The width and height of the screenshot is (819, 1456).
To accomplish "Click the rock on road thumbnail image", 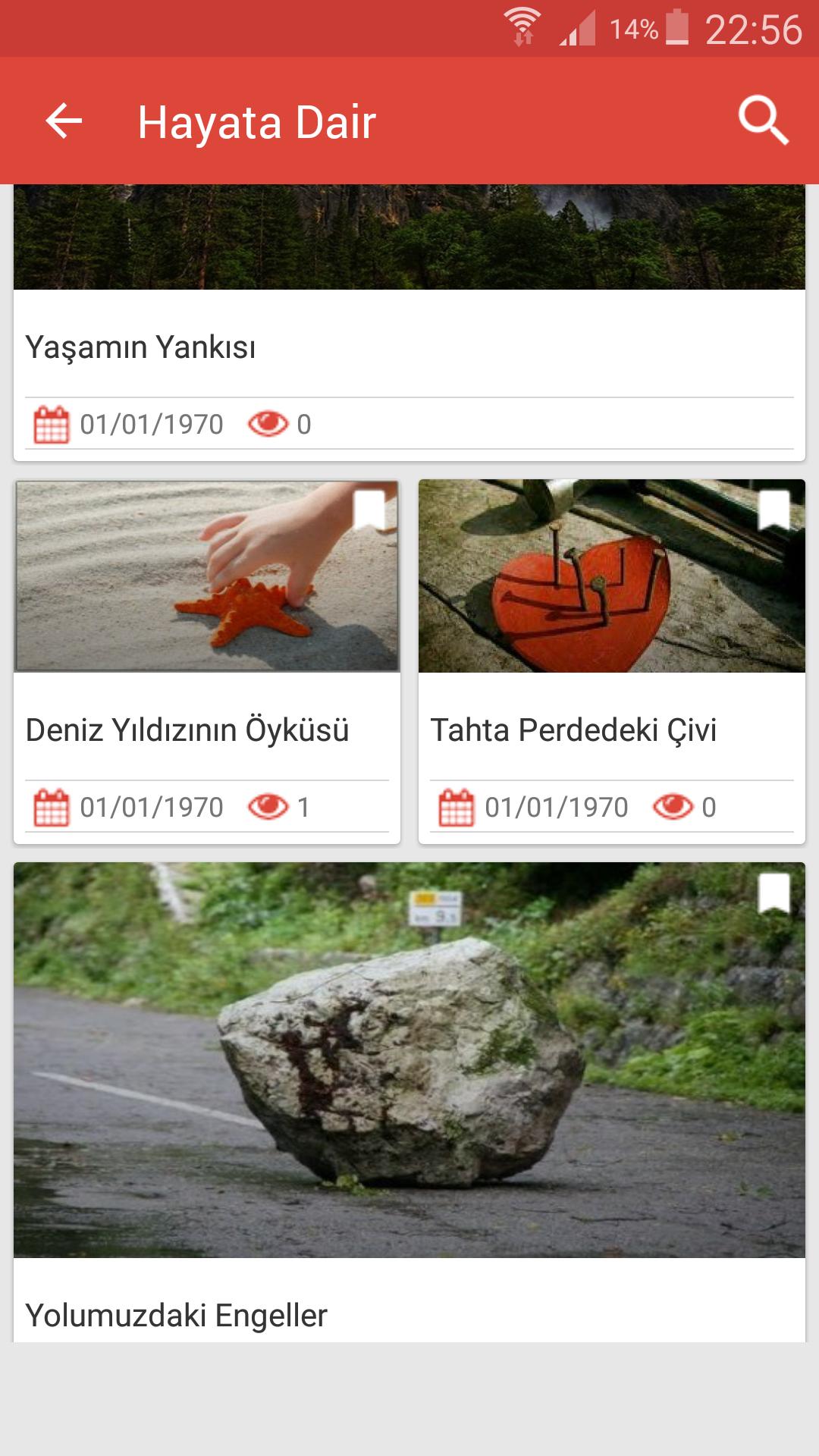I will (409, 1062).
